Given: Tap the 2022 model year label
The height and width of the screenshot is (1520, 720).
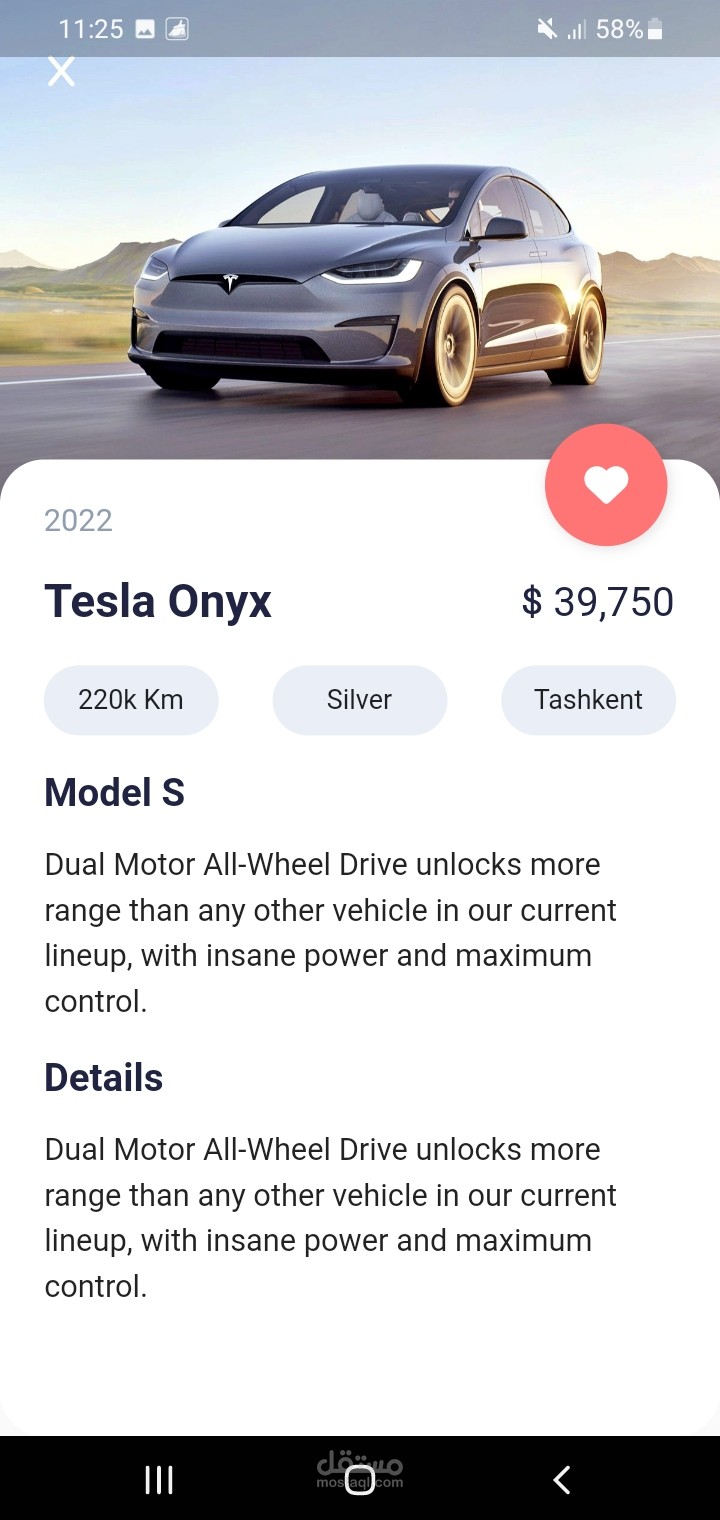Looking at the screenshot, I should coord(78,520).
